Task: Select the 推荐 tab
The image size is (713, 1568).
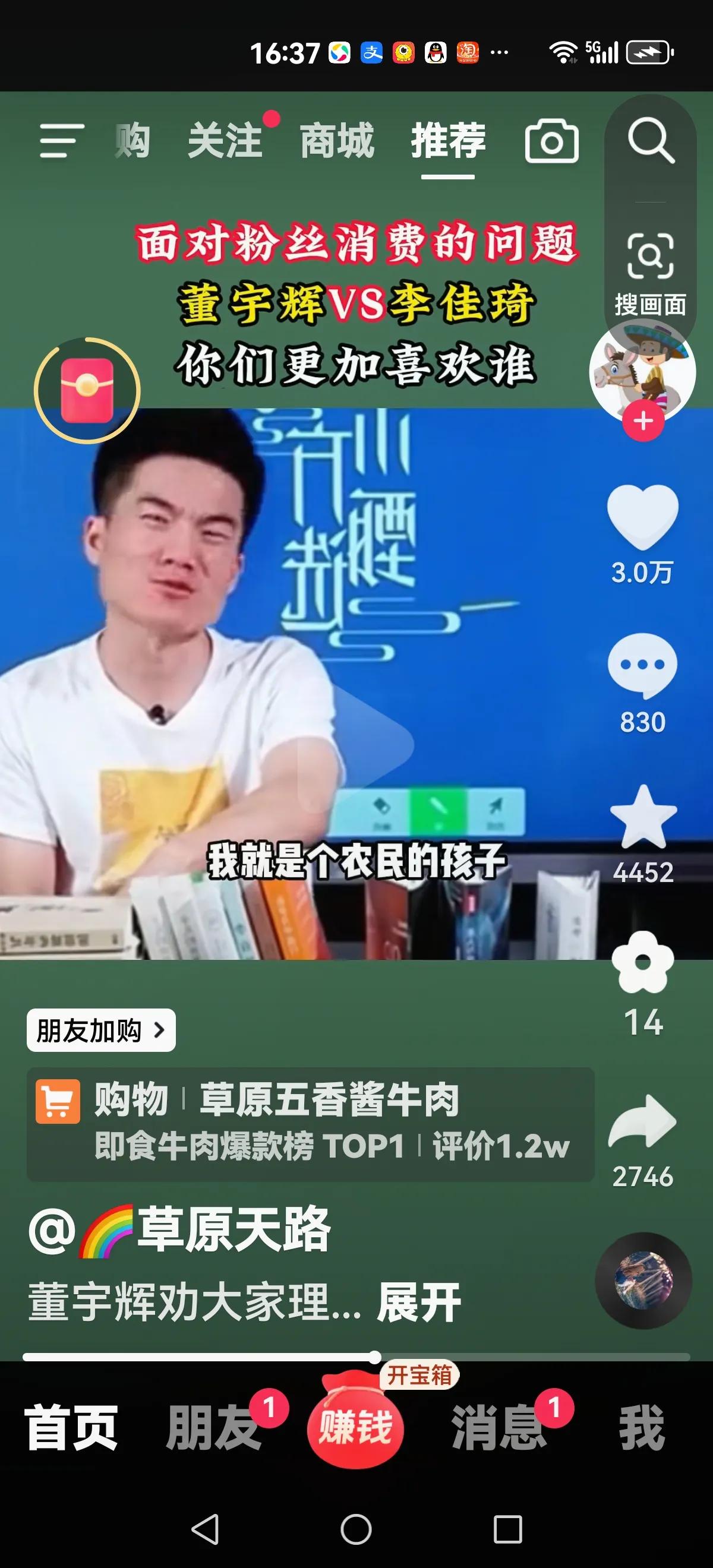Action: [448, 141]
